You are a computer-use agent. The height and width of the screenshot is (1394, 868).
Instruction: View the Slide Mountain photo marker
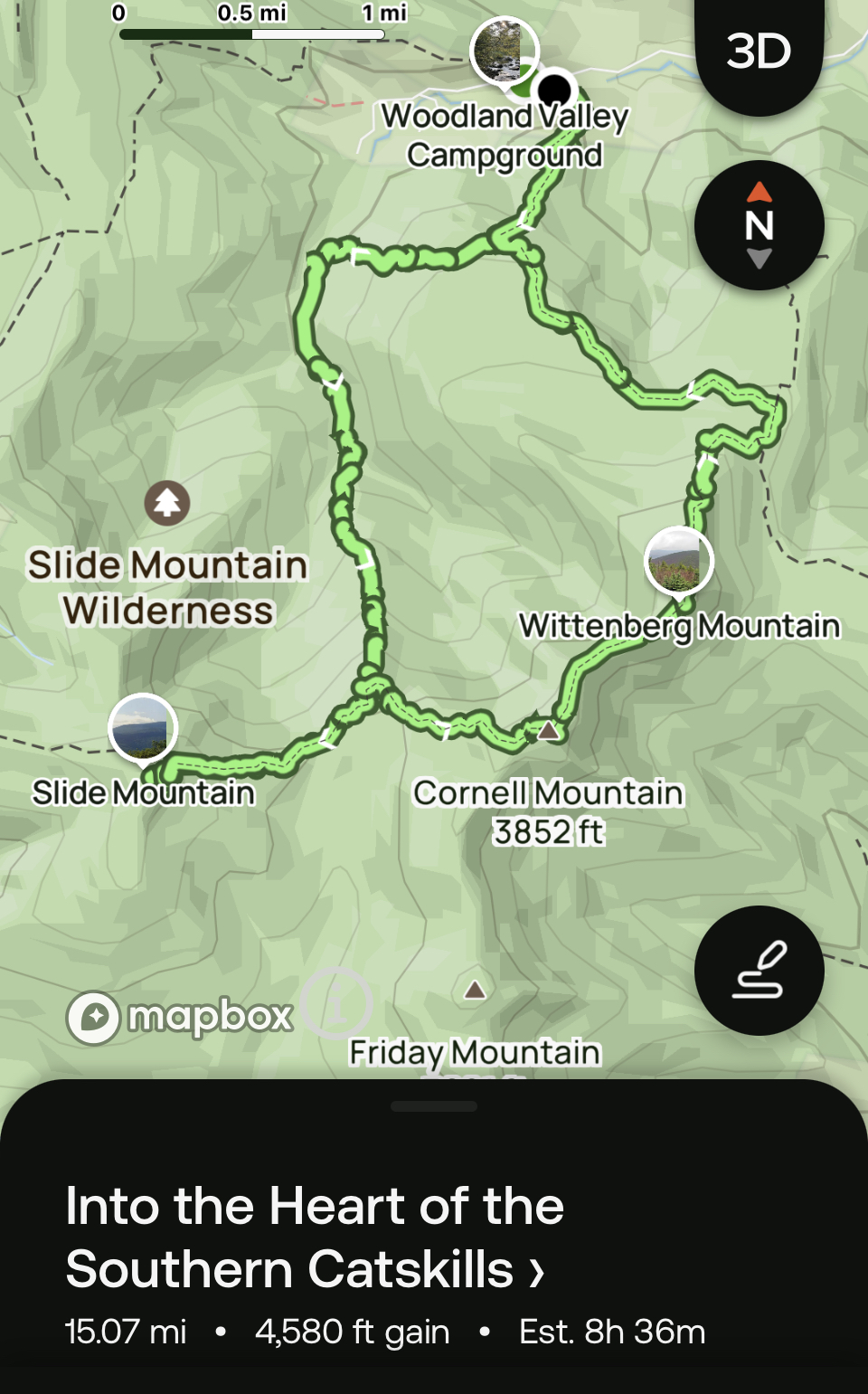coord(143,728)
